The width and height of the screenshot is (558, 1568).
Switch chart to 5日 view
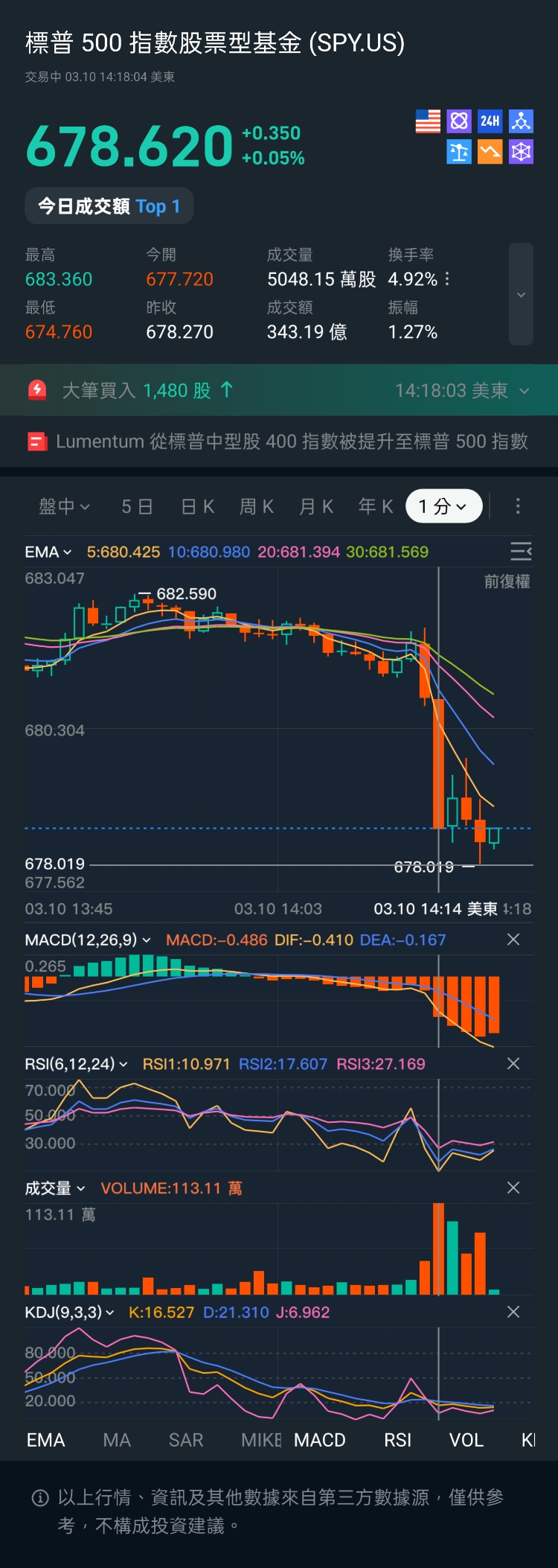[137, 506]
